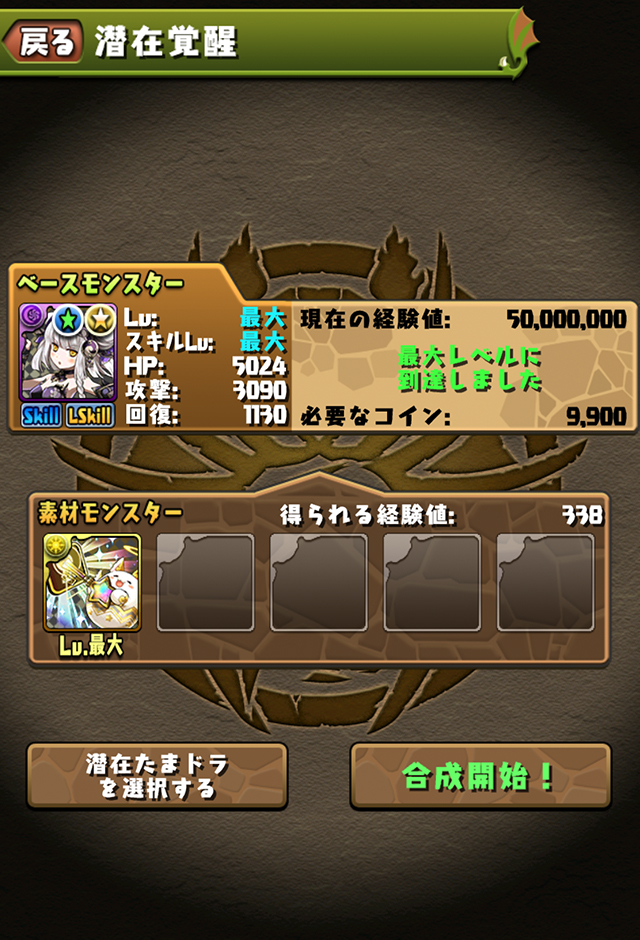Go back with the 戻る button
The width and height of the screenshot is (640, 940).
click(x=43, y=42)
